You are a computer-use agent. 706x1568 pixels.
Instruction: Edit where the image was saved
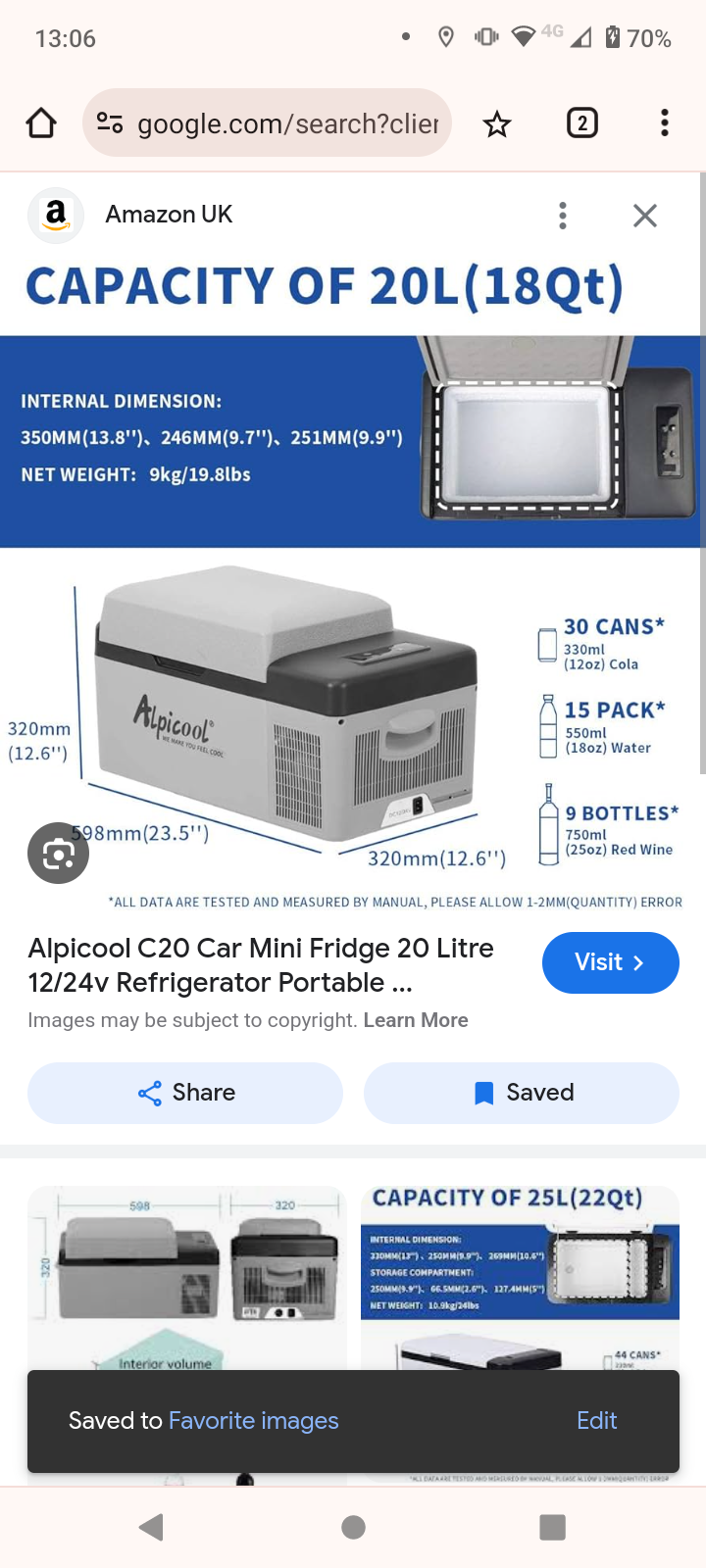[x=596, y=1421]
